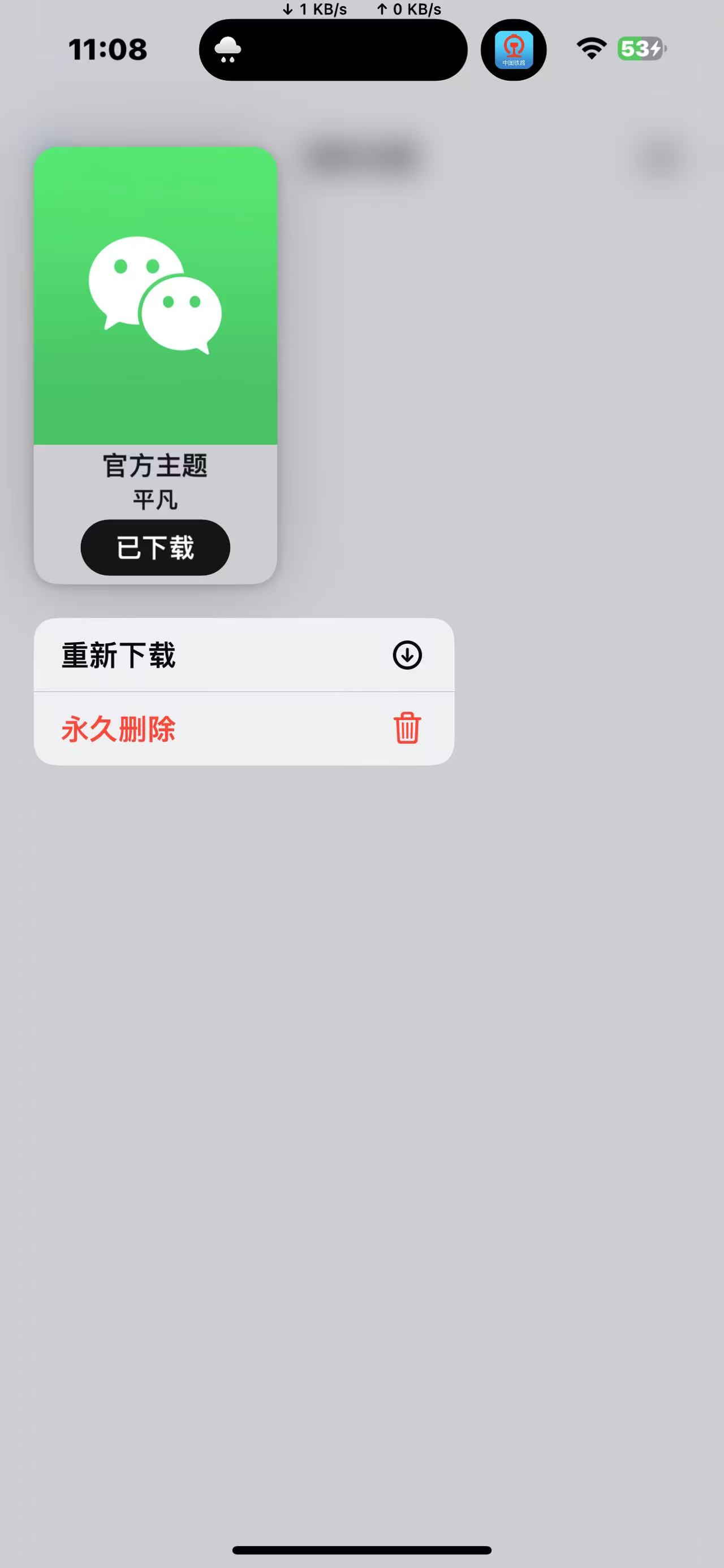Image resolution: width=724 pixels, height=1568 pixels.
Task: Select 重新下载 from the context menu
Action: [244, 655]
